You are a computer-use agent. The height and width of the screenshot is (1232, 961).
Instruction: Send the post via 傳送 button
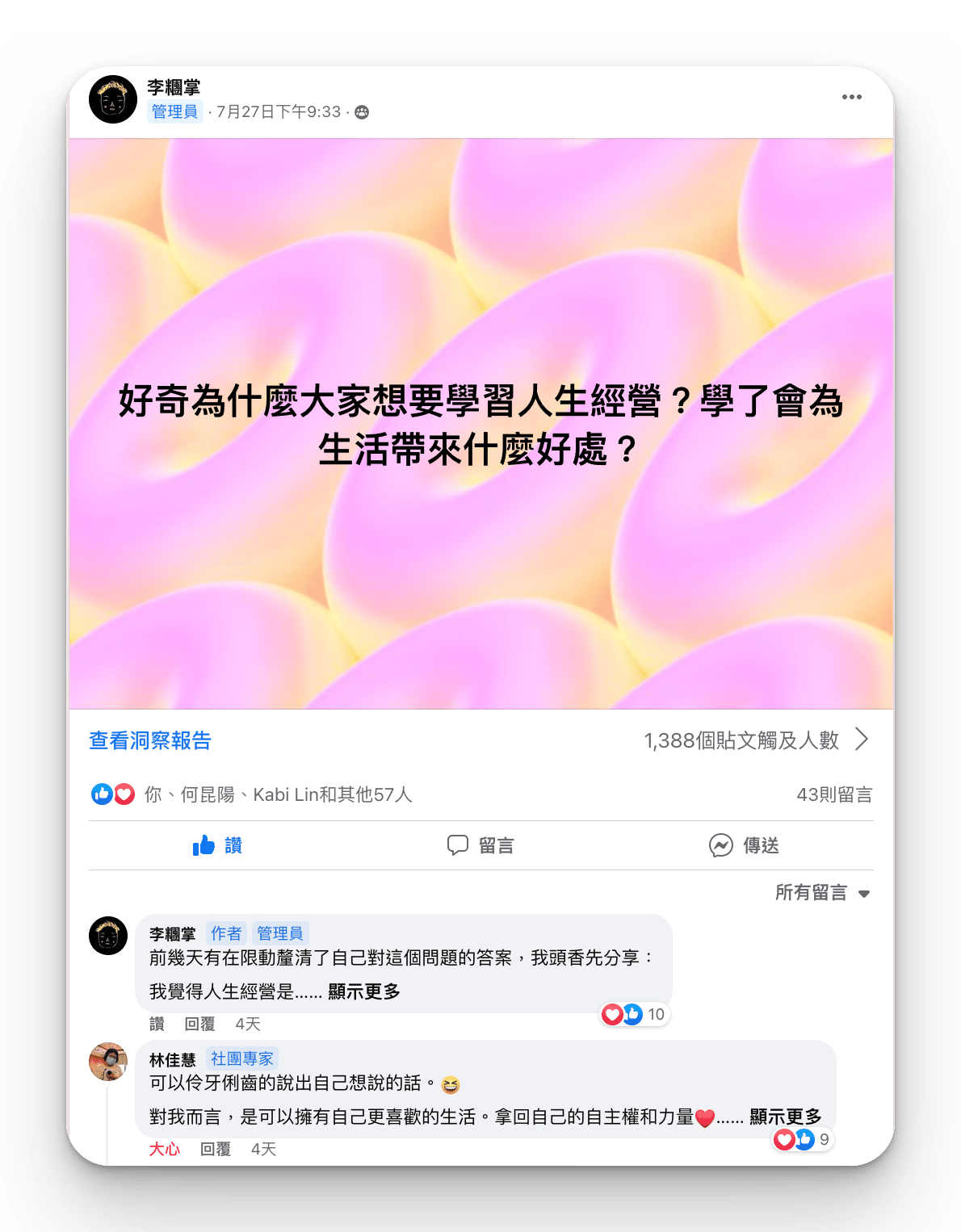[x=744, y=845]
